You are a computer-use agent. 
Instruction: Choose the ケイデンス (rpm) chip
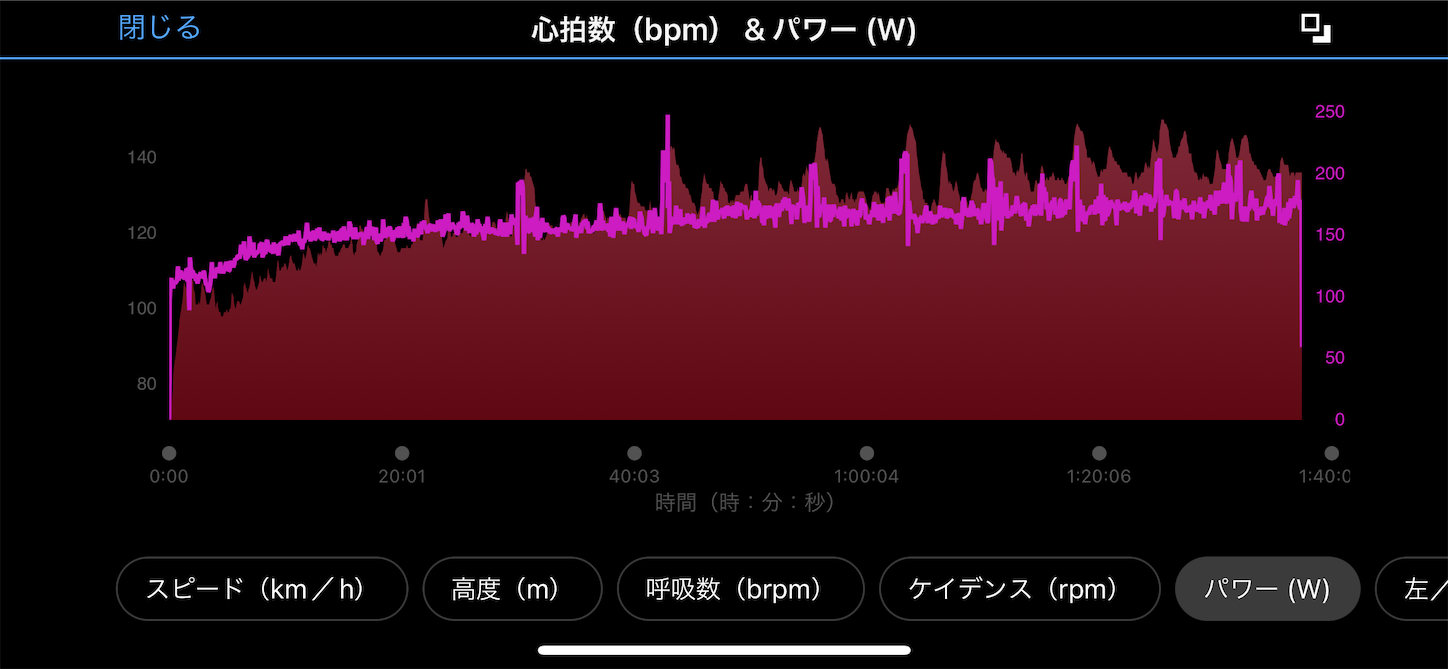click(1019, 589)
